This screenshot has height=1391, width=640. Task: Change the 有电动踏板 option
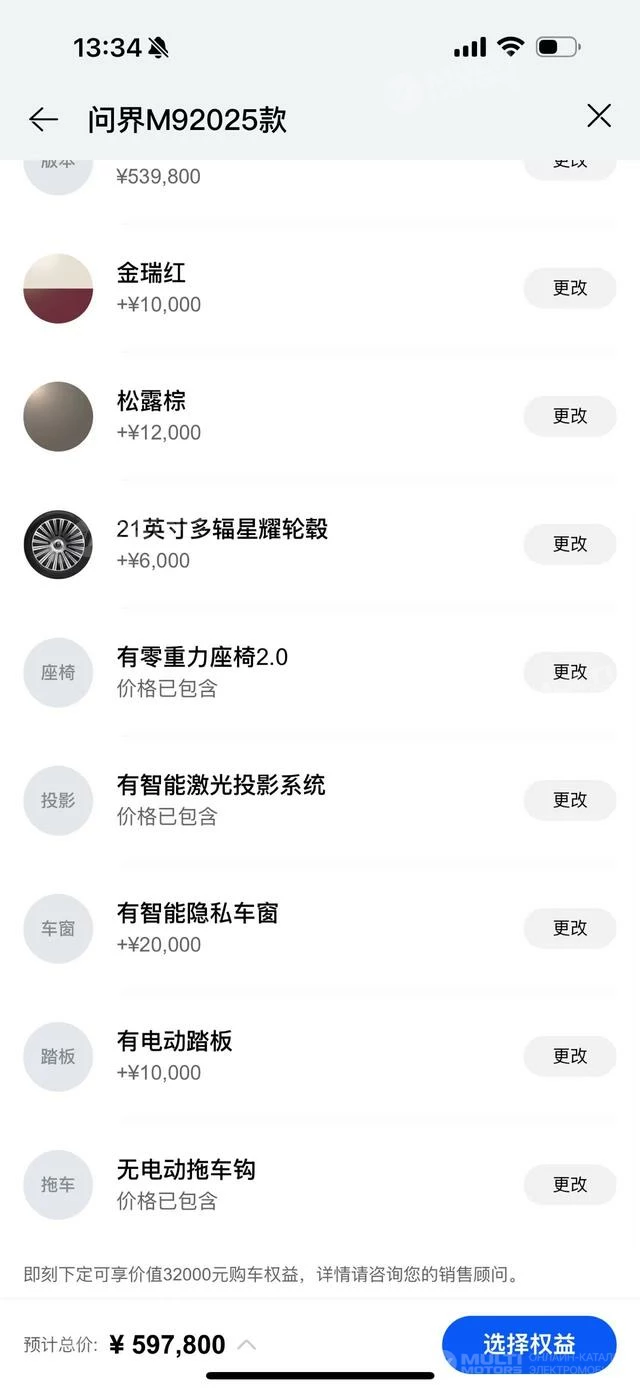pos(570,1056)
